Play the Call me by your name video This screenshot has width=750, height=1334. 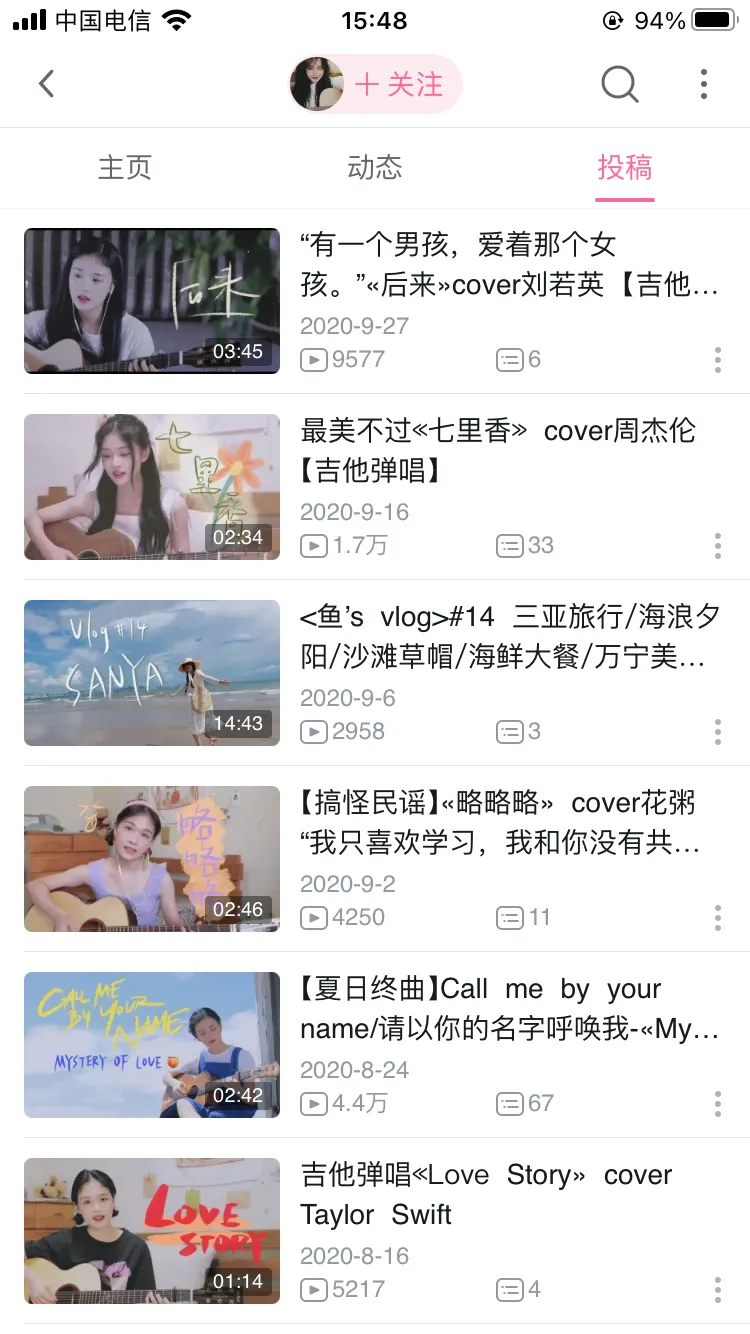click(x=152, y=1045)
